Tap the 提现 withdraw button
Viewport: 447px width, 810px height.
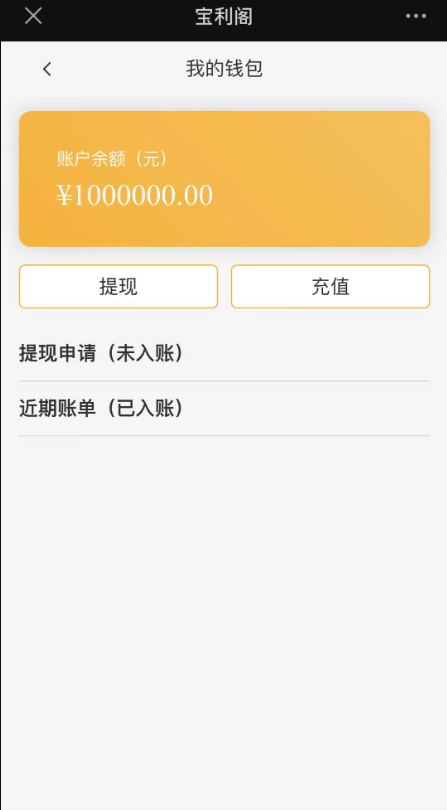[118, 287]
